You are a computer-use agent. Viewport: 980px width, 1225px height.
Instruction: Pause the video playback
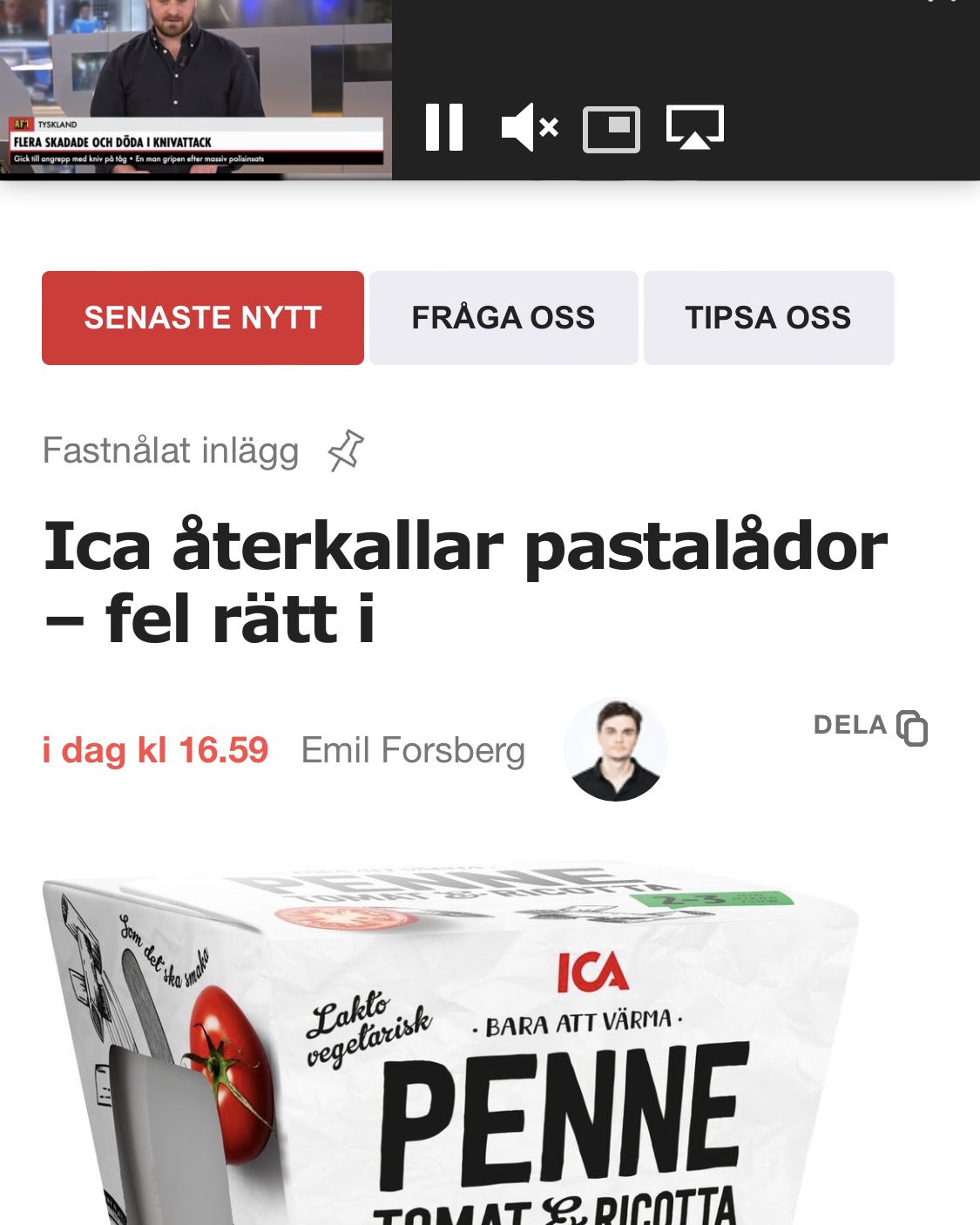click(443, 127)
